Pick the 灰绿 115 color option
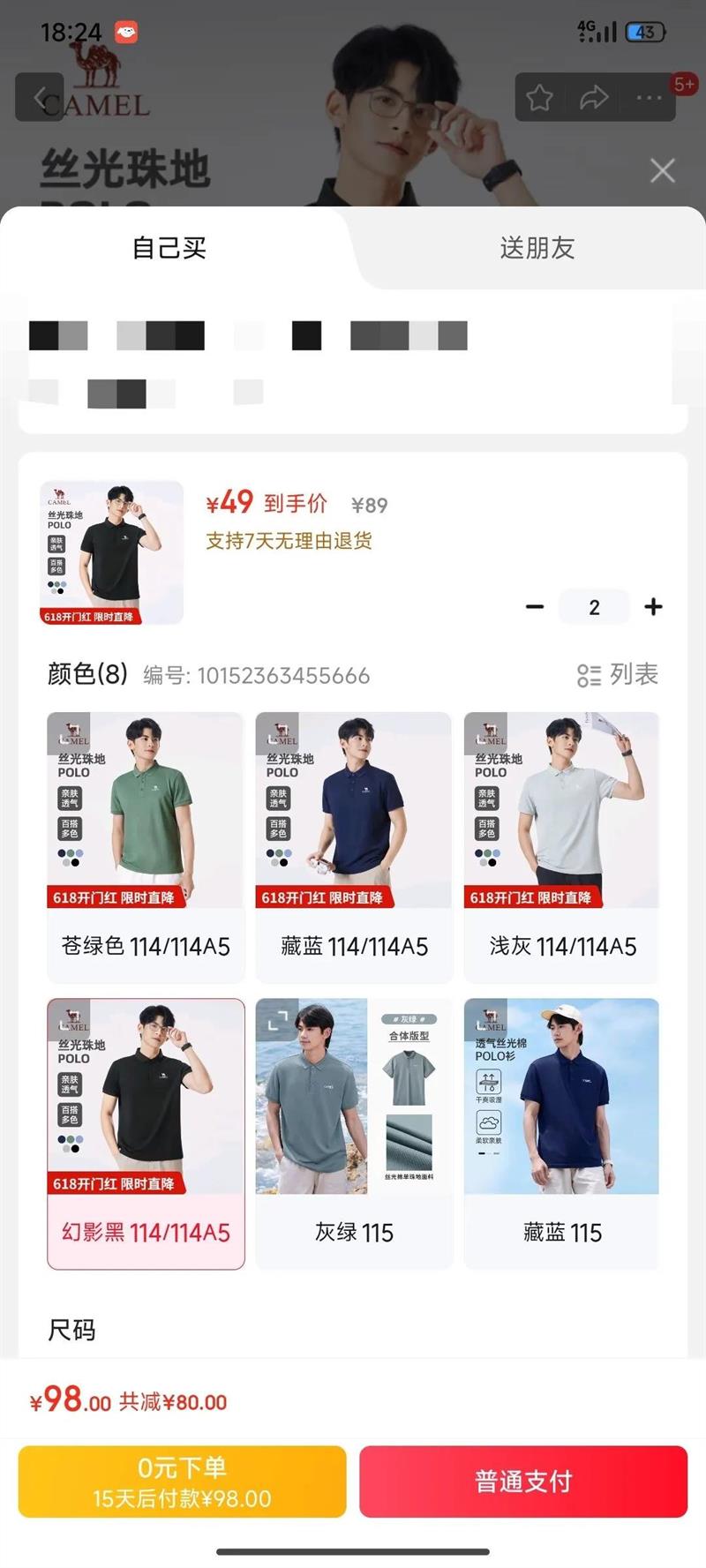 coord(354,1134)
